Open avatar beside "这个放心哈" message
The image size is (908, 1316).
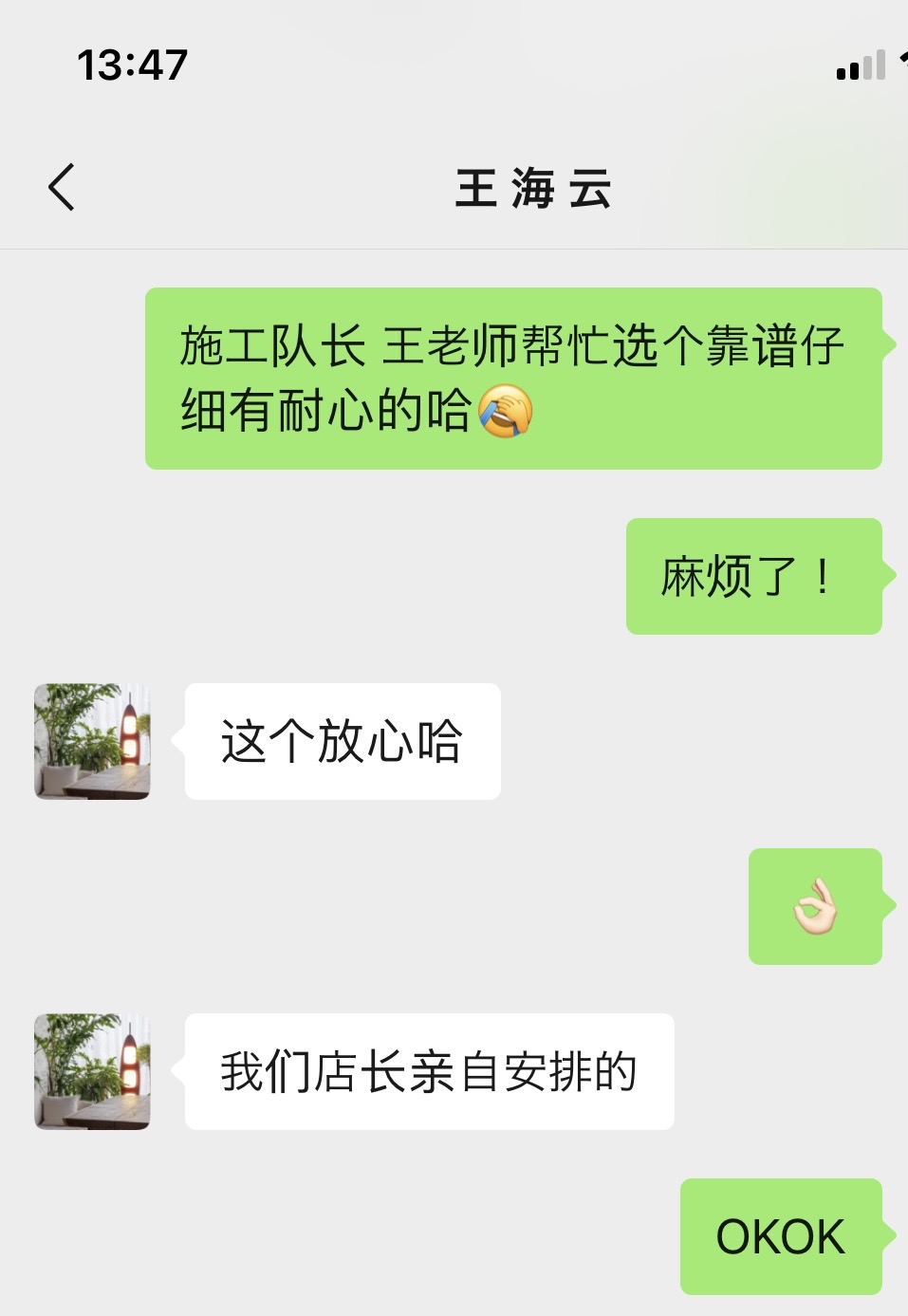[92, 741]
